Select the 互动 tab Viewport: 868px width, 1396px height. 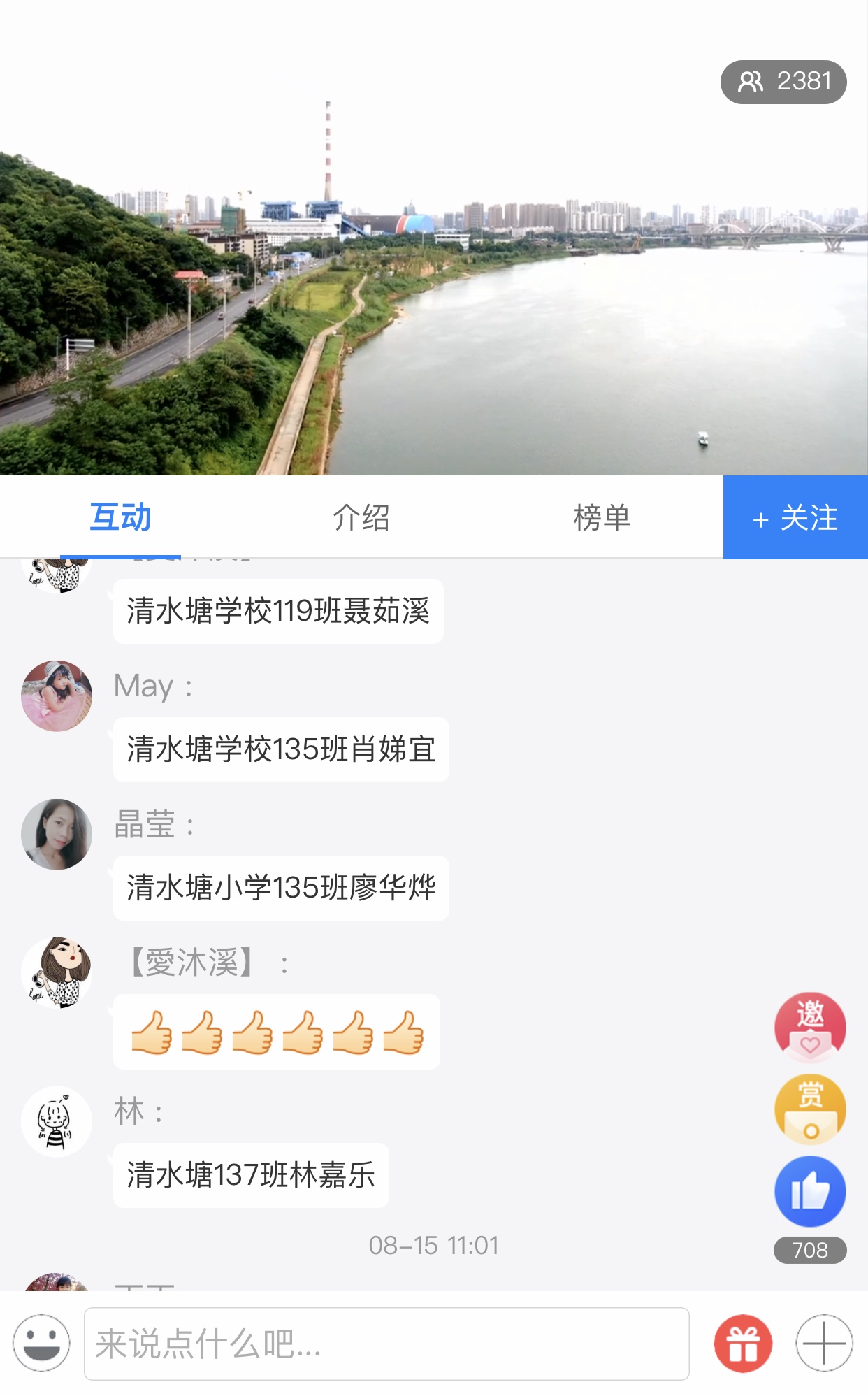click(x=120, y=518)
